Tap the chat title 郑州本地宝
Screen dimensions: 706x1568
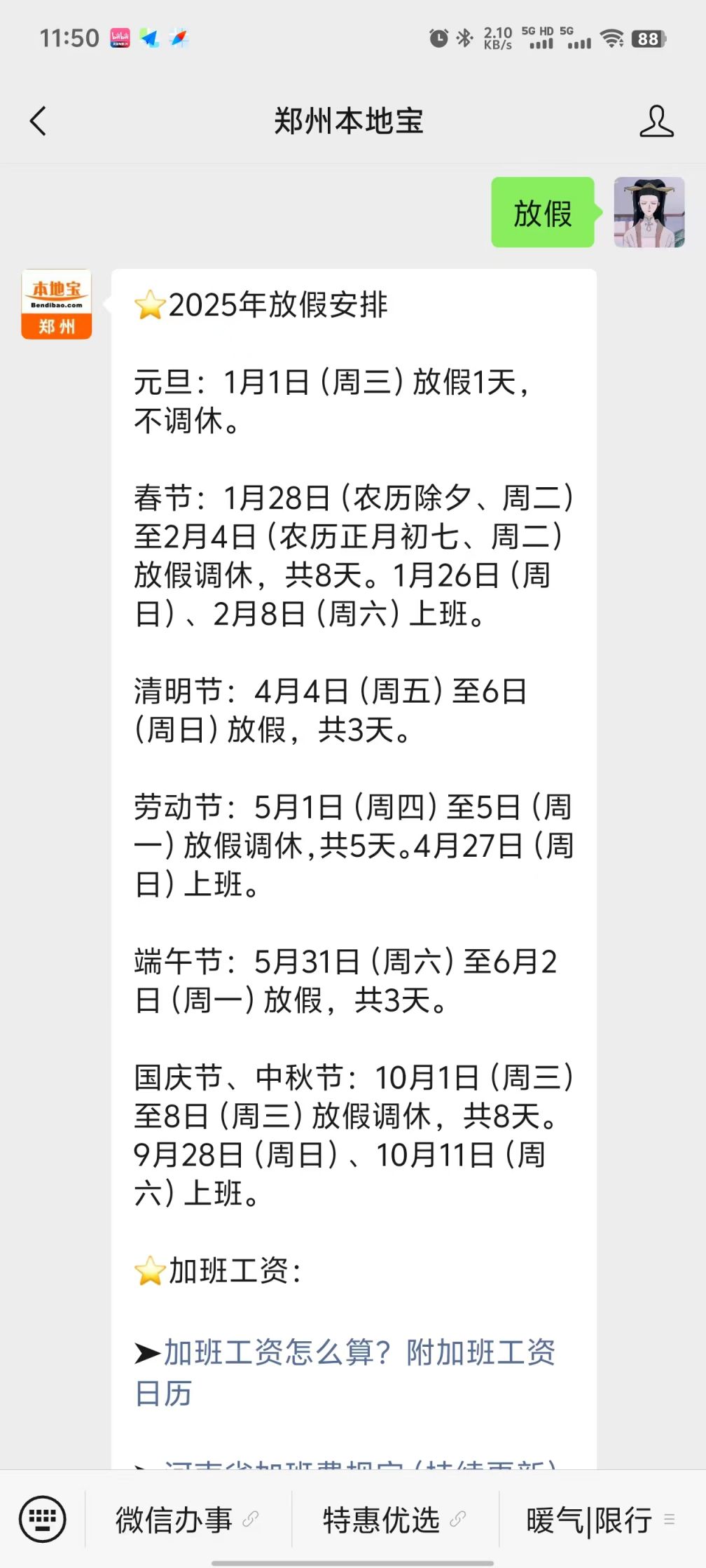pos(349,120)
